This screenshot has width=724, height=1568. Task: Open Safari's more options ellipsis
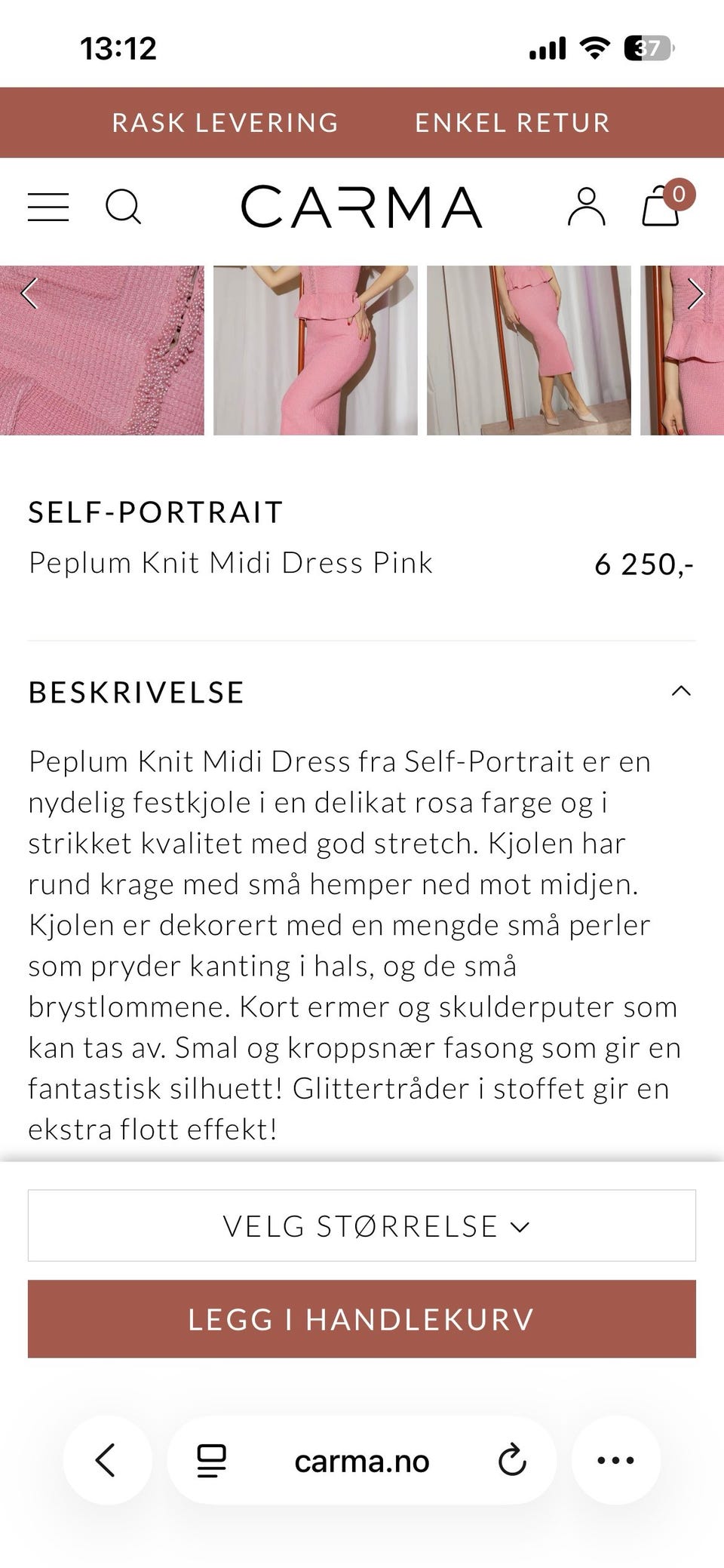(616, 1459)
